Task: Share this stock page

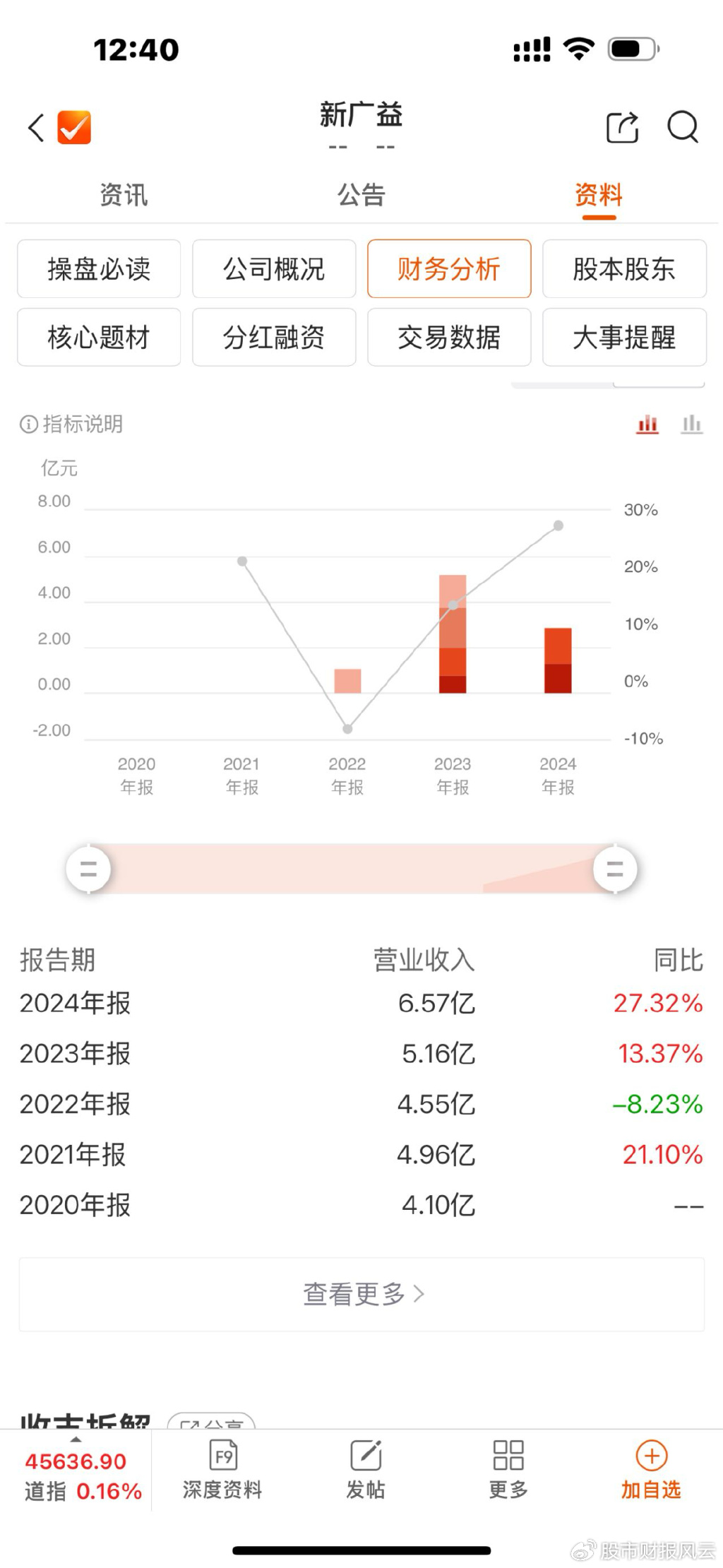Action: [622, 128]
